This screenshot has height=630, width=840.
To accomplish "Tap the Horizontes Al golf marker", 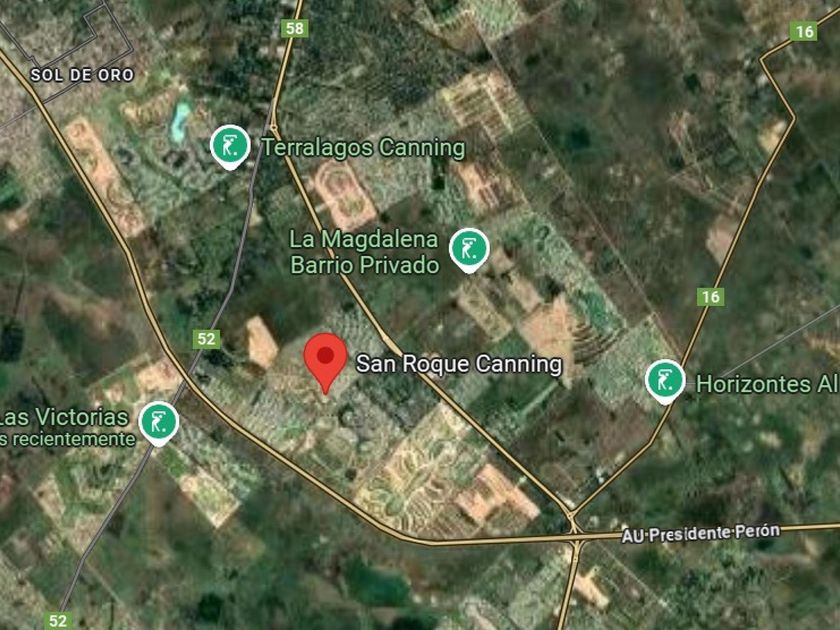I will [x=665, y=381].
